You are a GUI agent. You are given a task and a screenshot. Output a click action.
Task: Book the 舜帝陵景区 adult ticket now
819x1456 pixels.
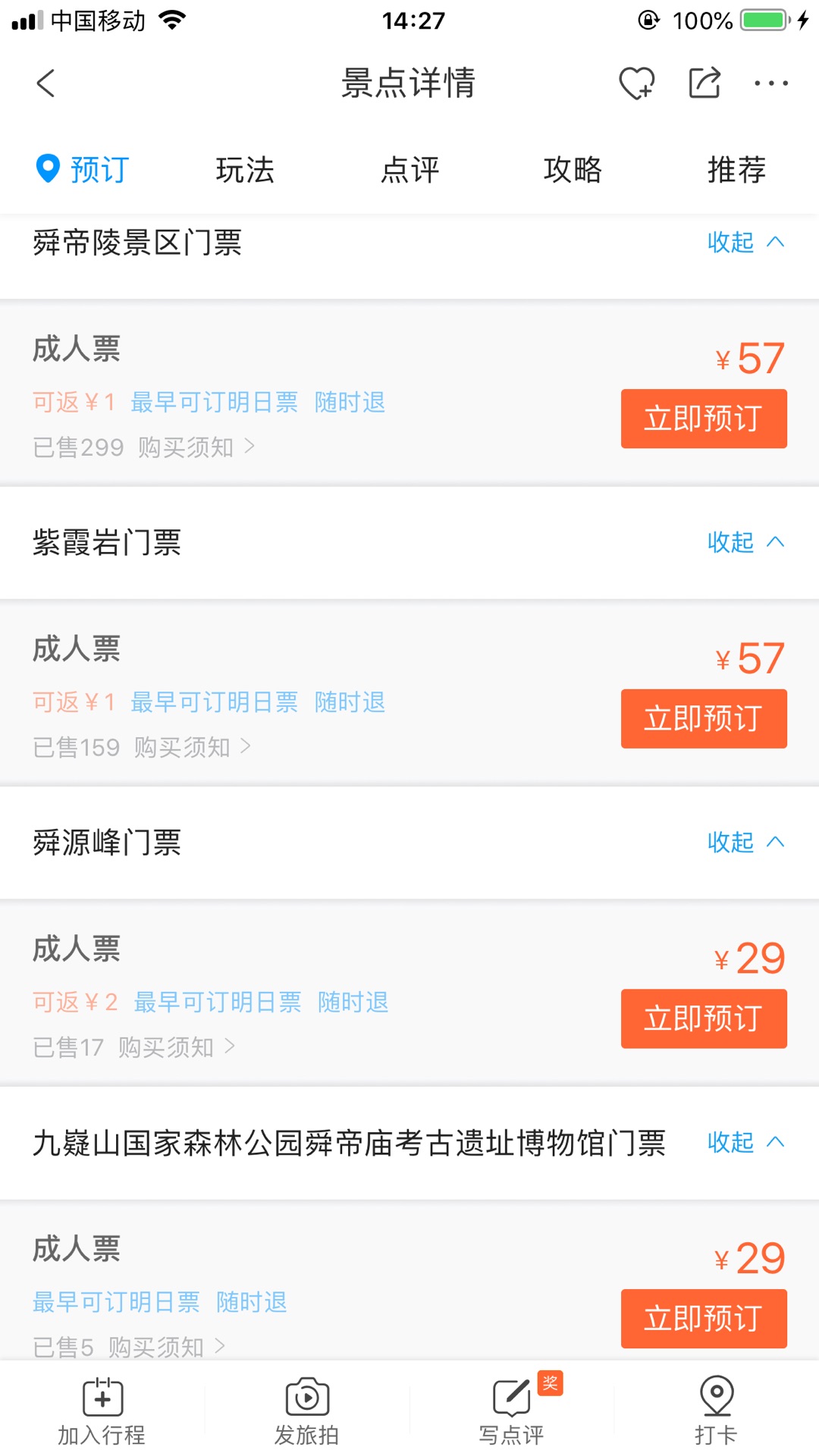tap(704, 419)
